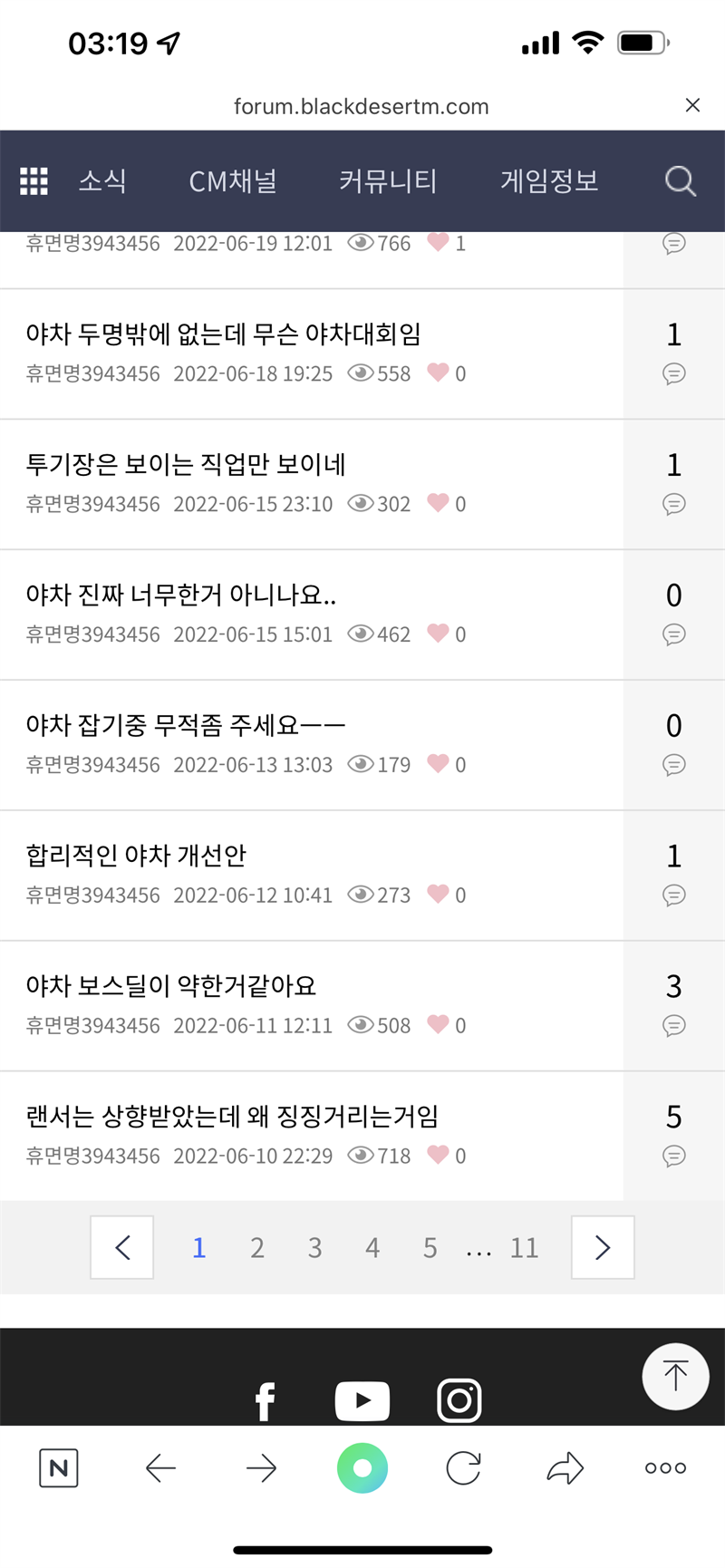Open the YouTube link in the footer

[362, 1400]
